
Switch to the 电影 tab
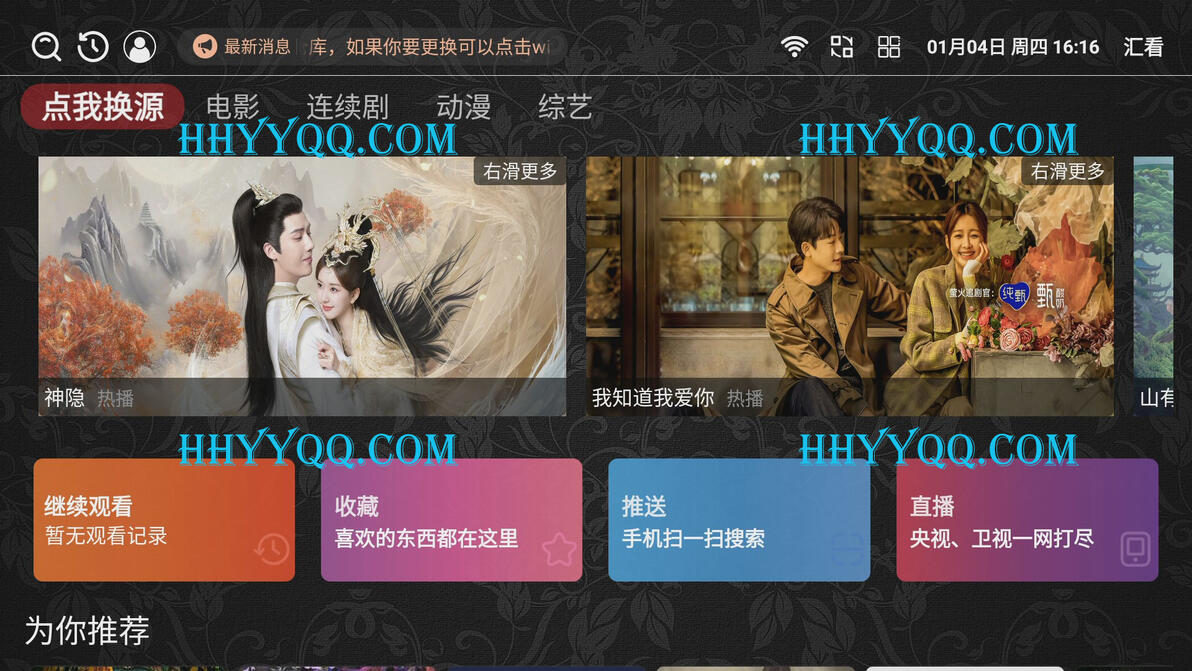[x=232, y=107]
